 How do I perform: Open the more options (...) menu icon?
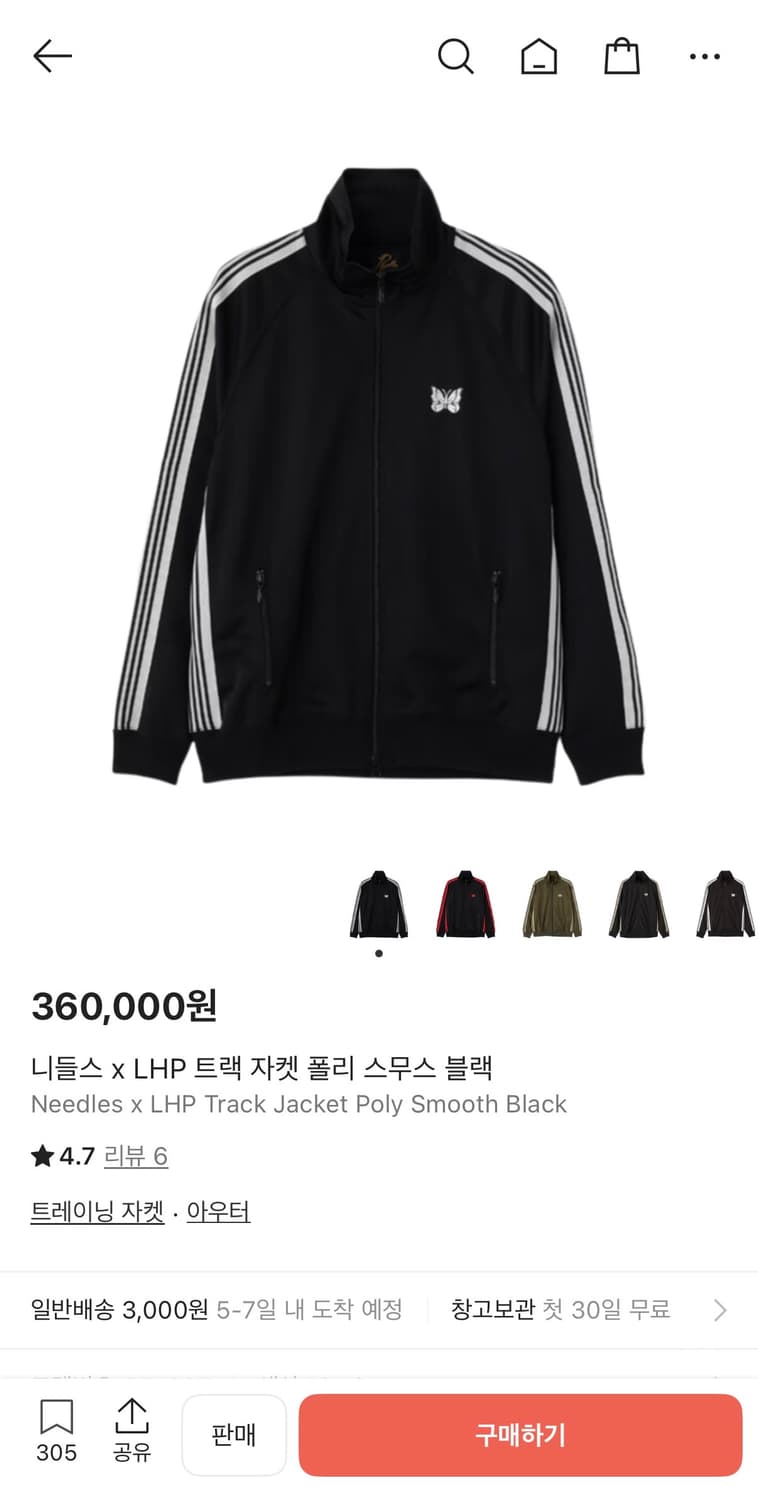705,56
